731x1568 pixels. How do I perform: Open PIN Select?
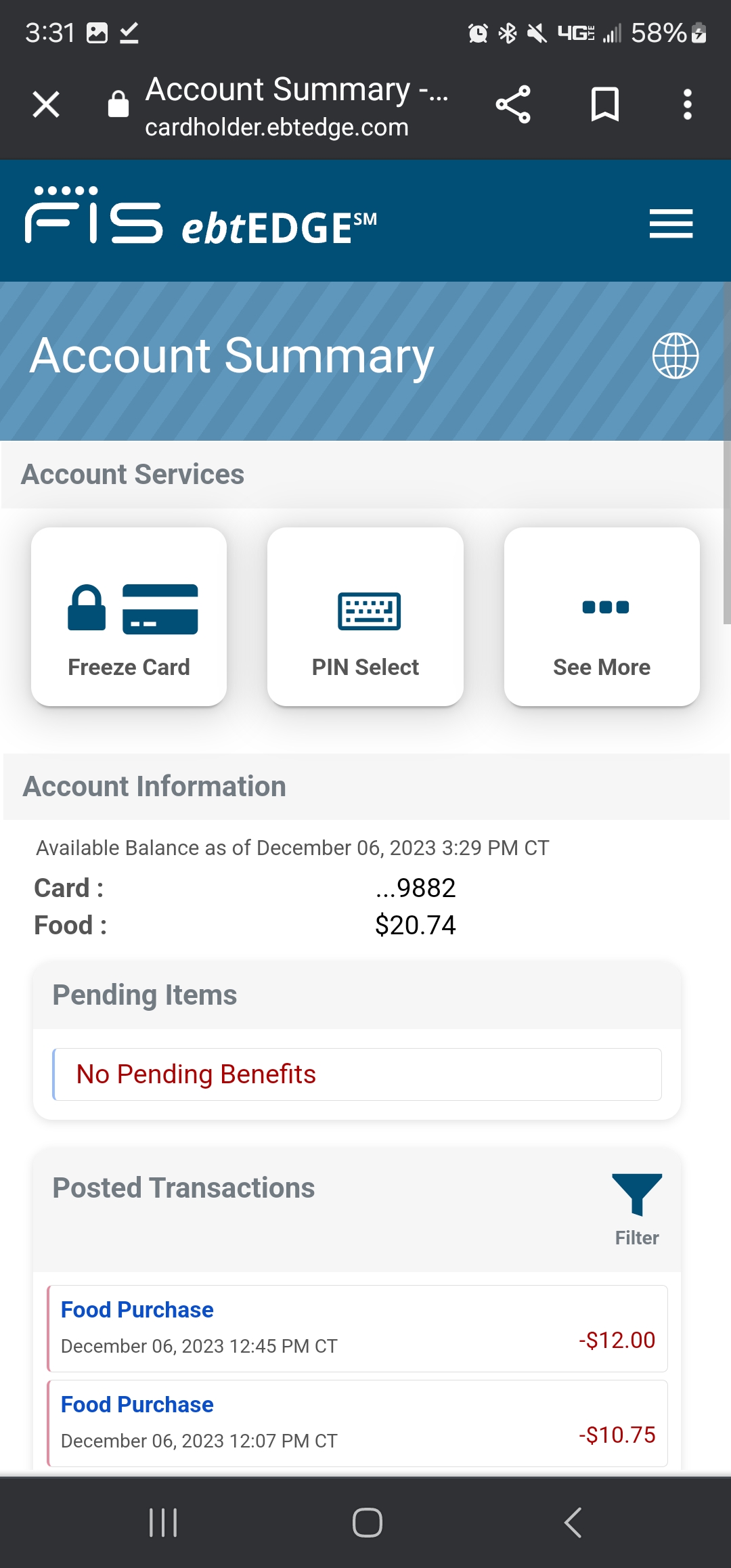pos(365,617)
